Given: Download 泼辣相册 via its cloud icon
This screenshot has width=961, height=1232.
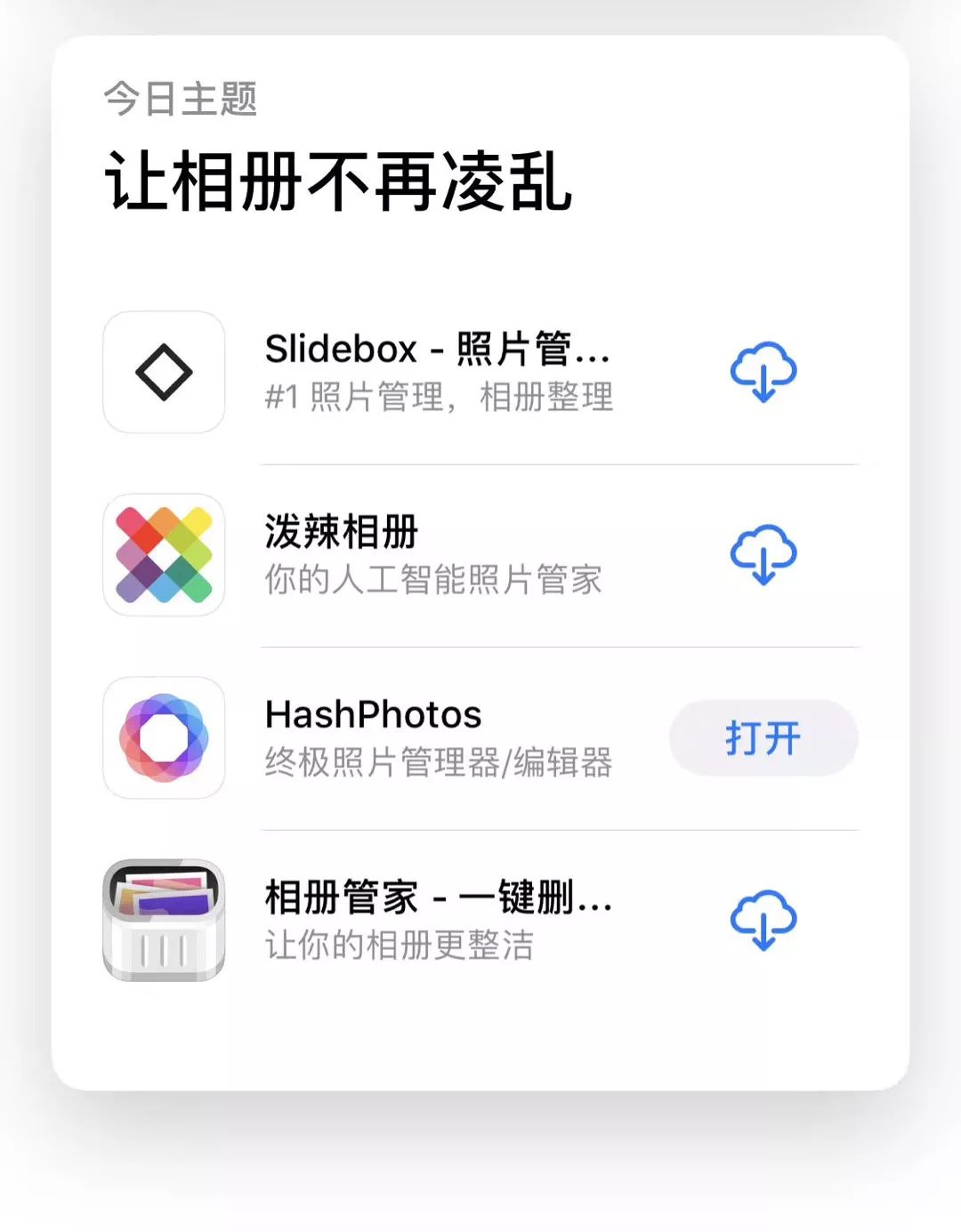Looking at the screenshot, I should 763,554.
